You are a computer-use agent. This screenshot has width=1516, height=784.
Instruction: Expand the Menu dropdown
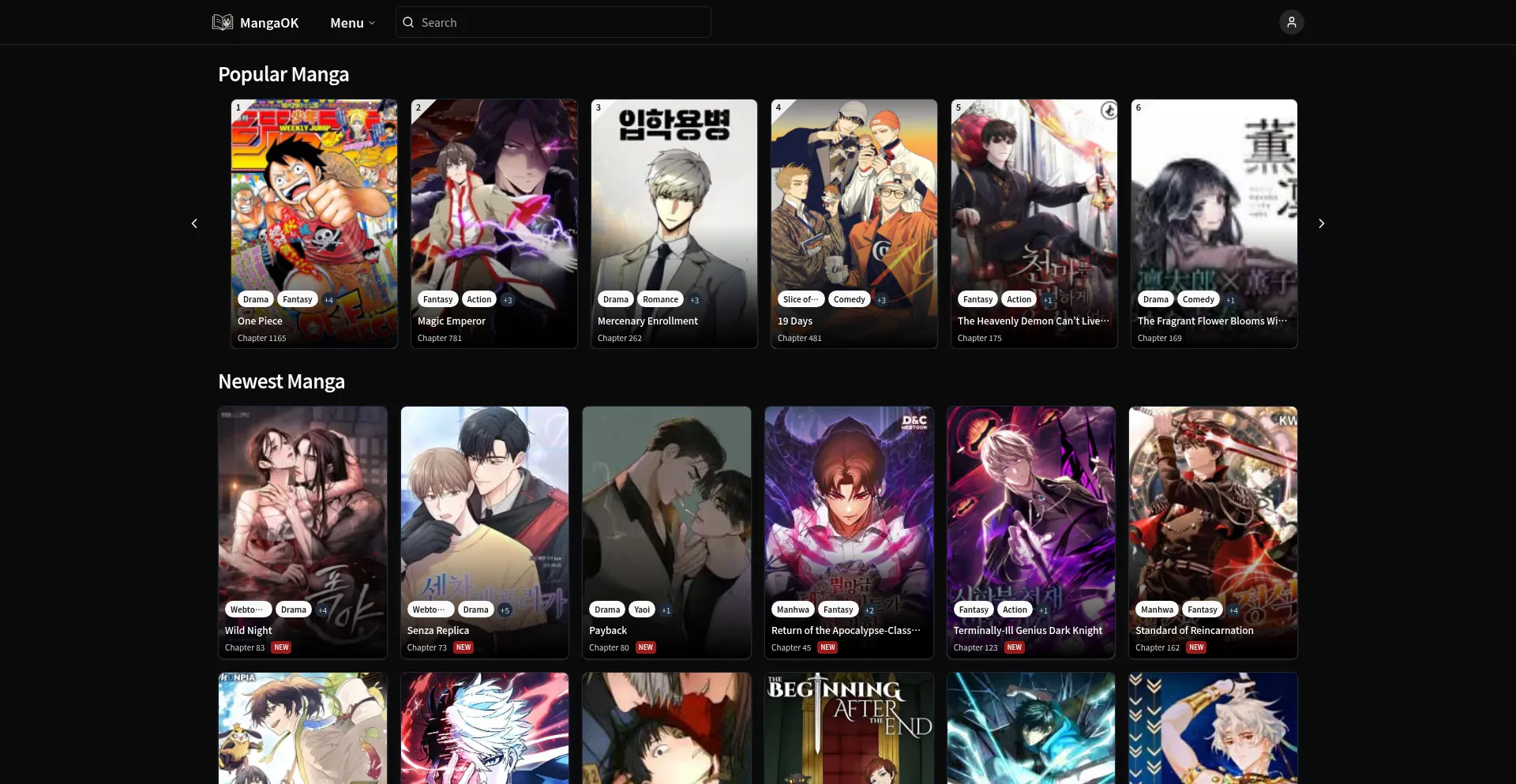click(352, 23)
